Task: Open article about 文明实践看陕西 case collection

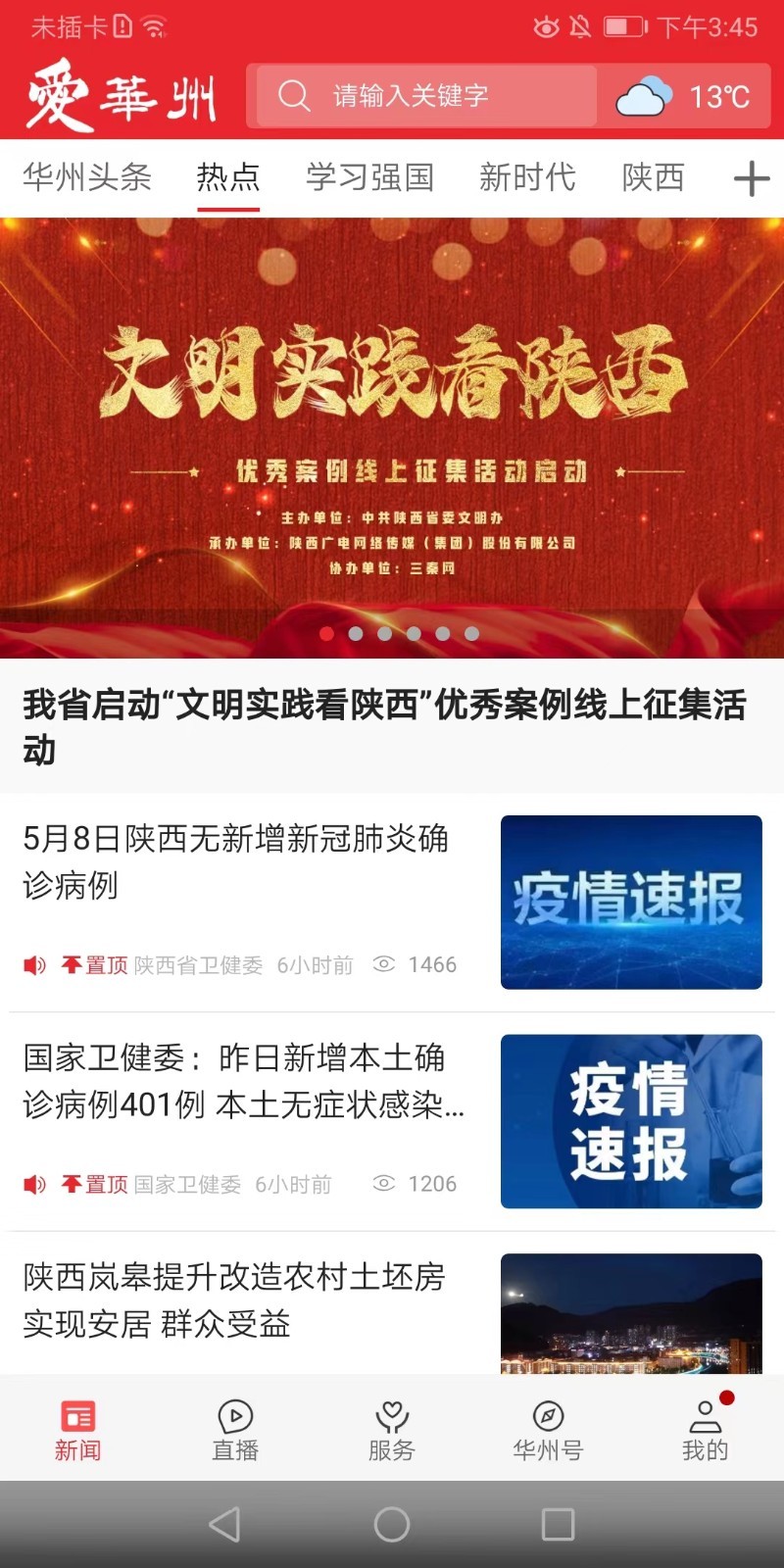Action: (x=392, y=725)
